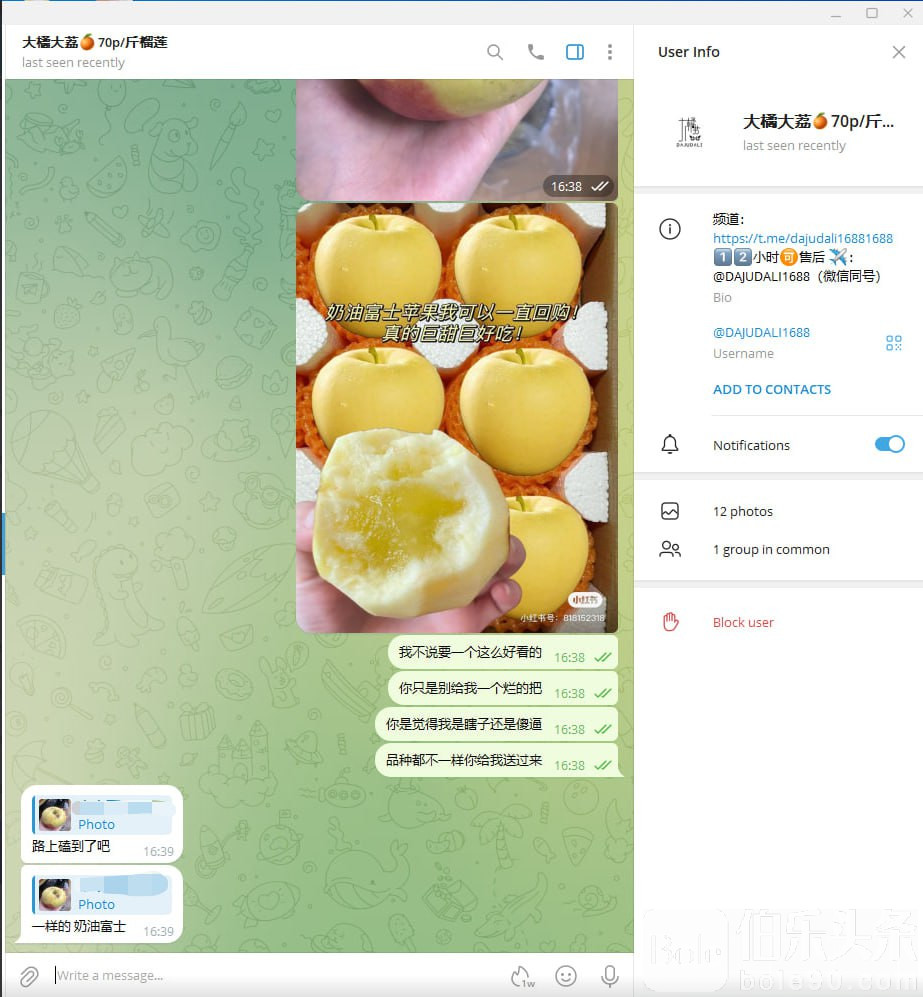This screenshot has width=923, height=997.
Task: Block this user
Action: click(x=743, y=622)
